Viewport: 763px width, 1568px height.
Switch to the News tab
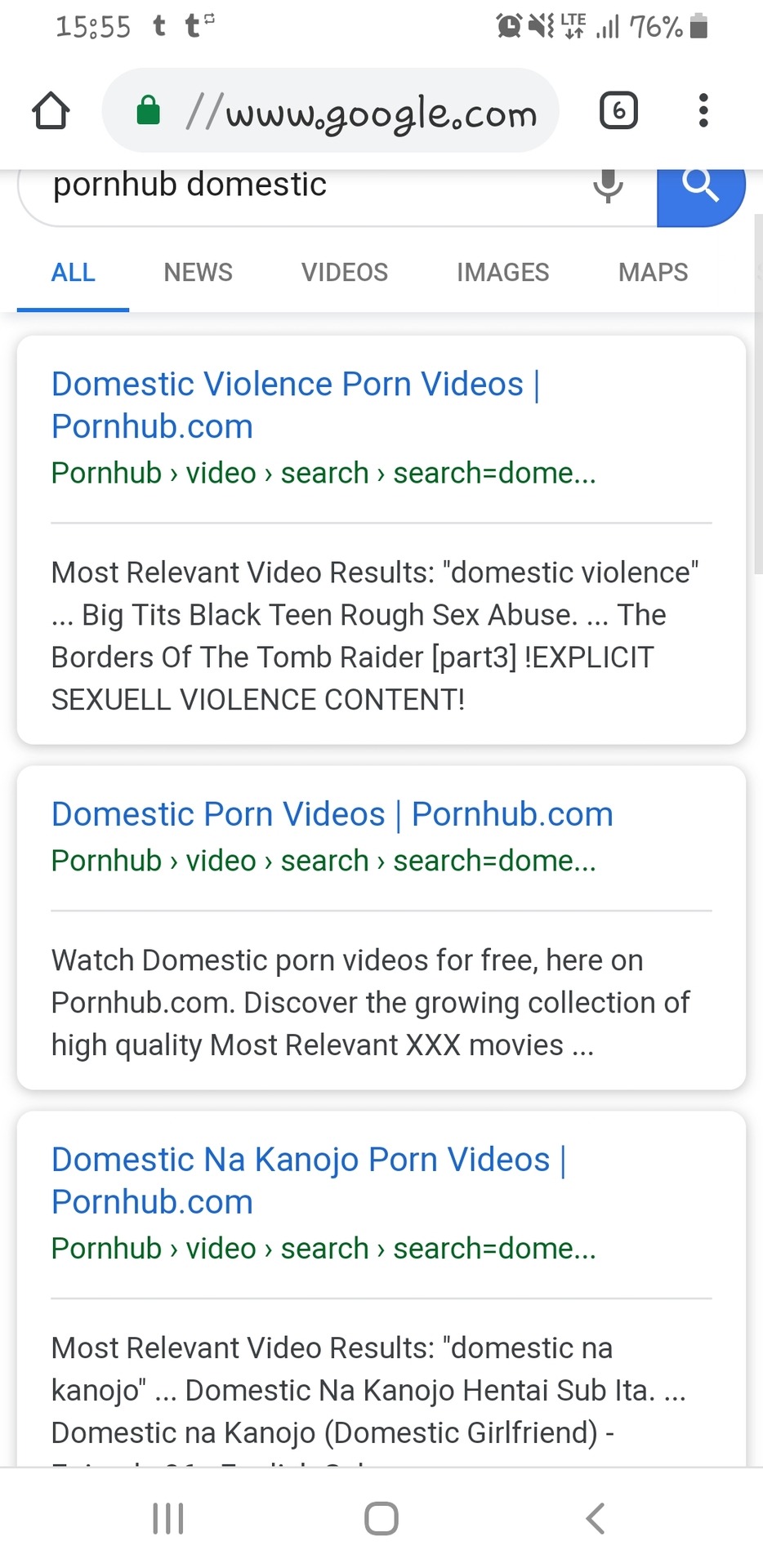(199, 272)
